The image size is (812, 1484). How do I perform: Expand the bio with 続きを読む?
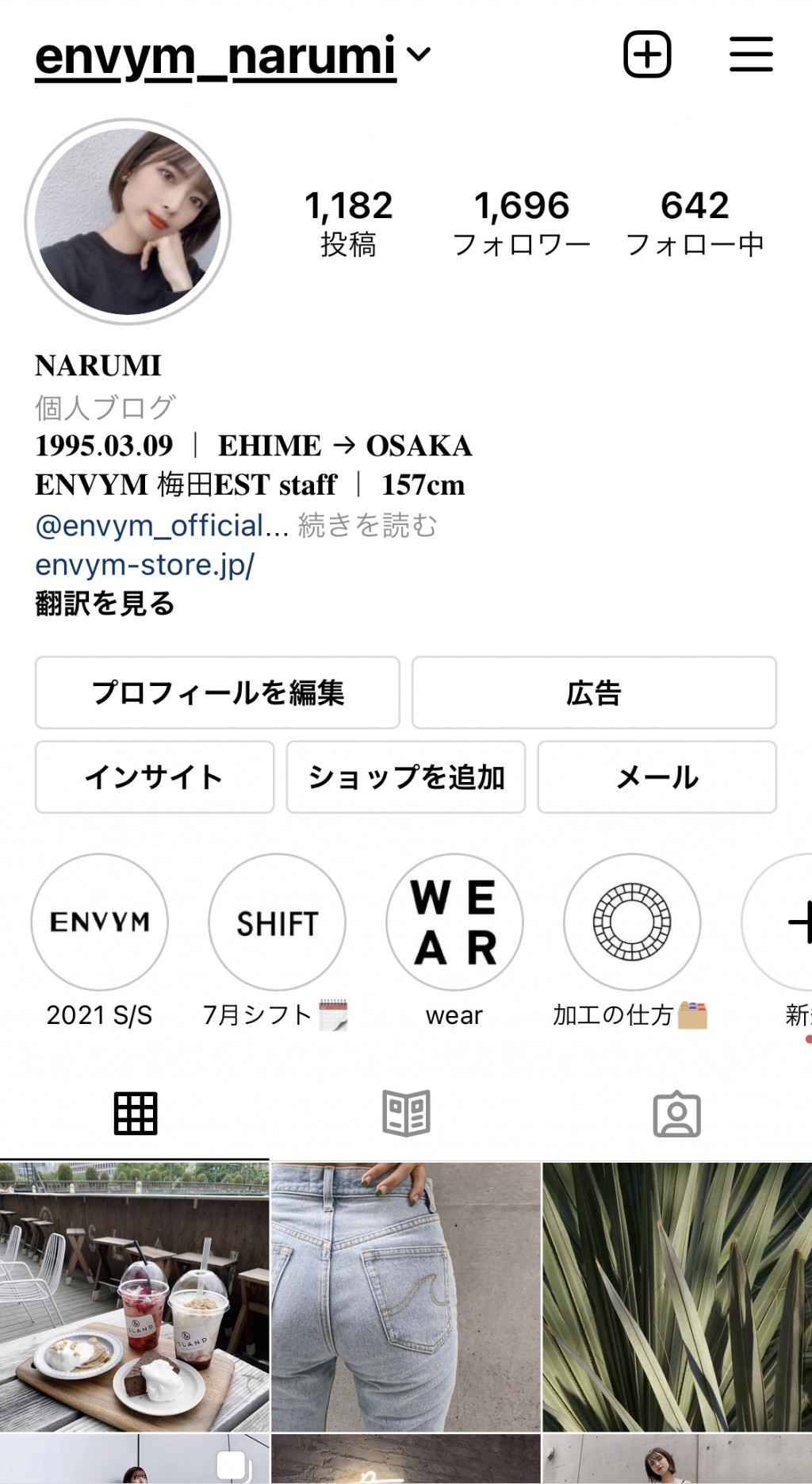[367, 525]
